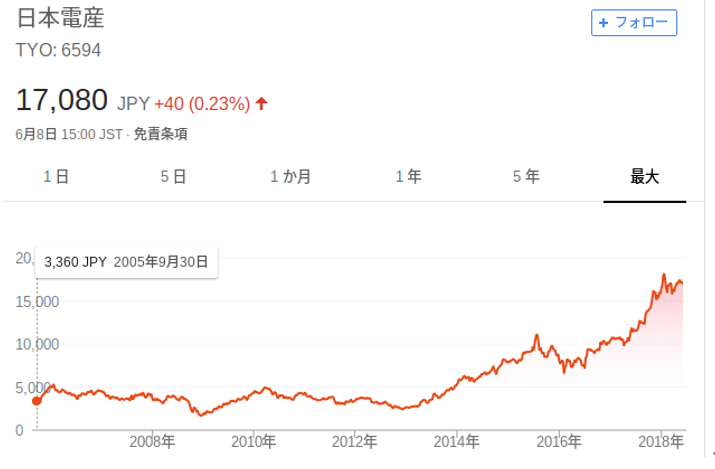View the 5年 chart range

coord(526,177)
